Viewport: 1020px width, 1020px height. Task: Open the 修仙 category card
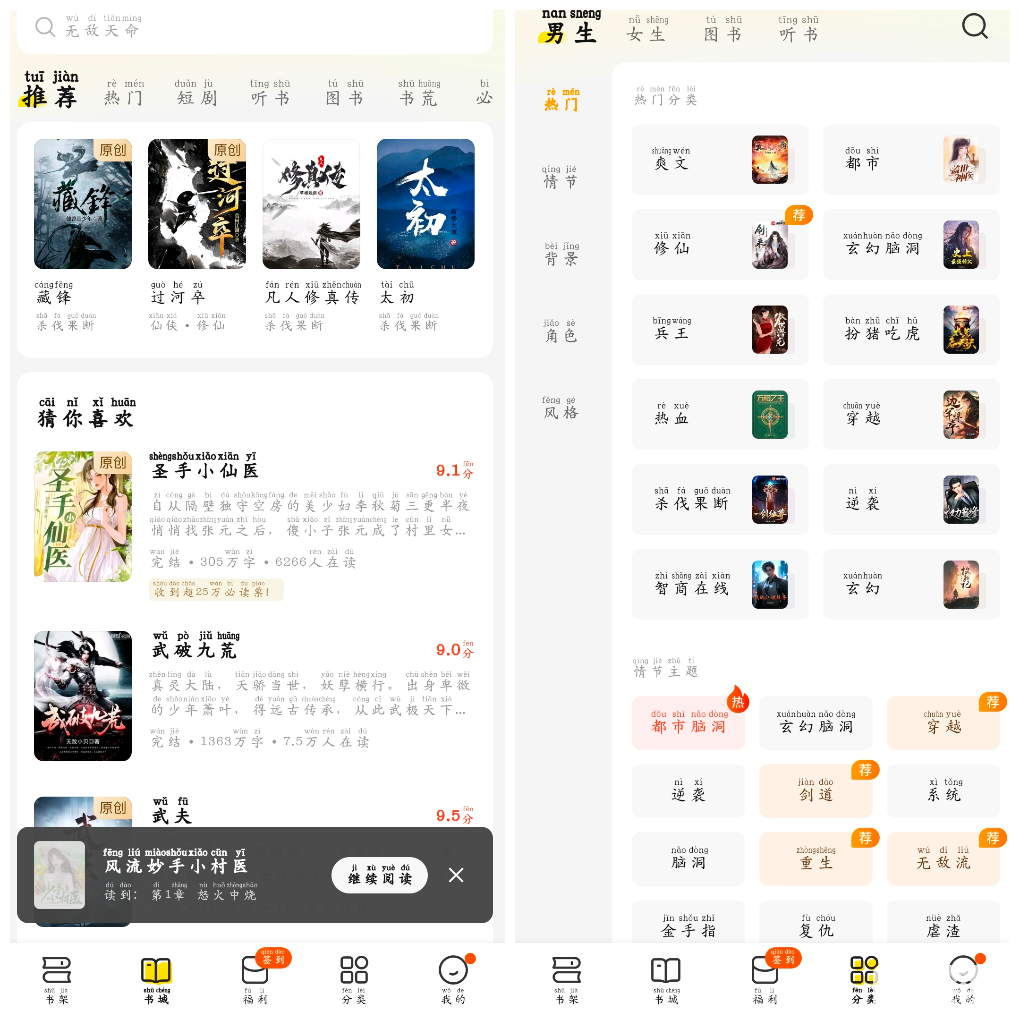720,245
